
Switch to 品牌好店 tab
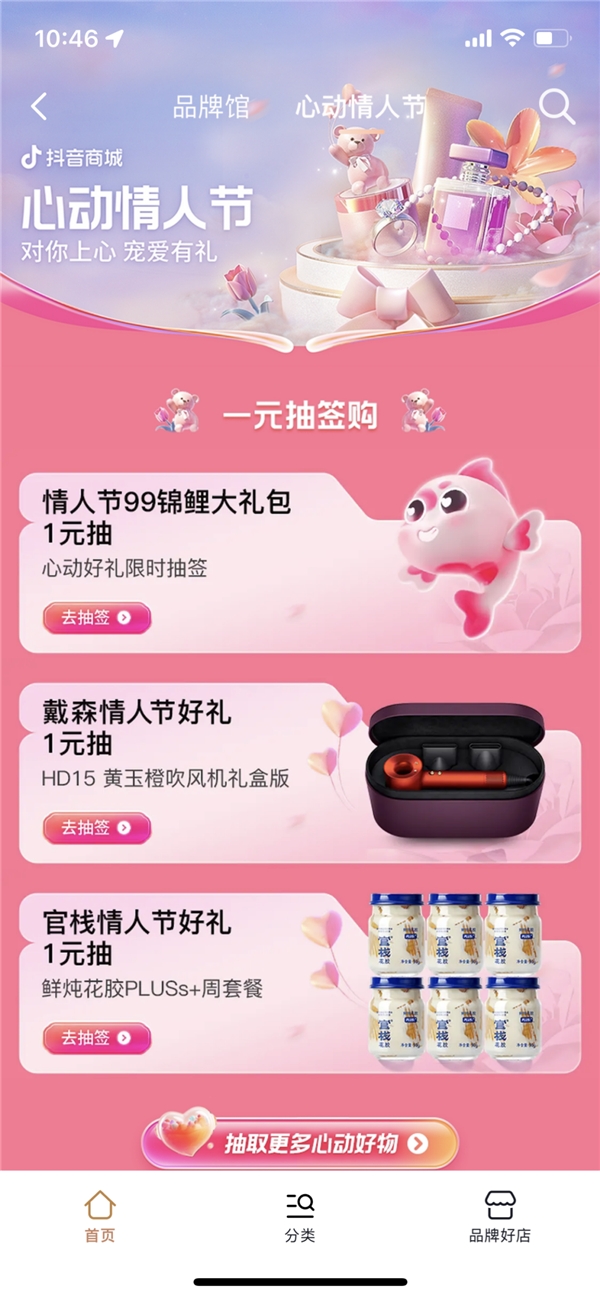500,1215
